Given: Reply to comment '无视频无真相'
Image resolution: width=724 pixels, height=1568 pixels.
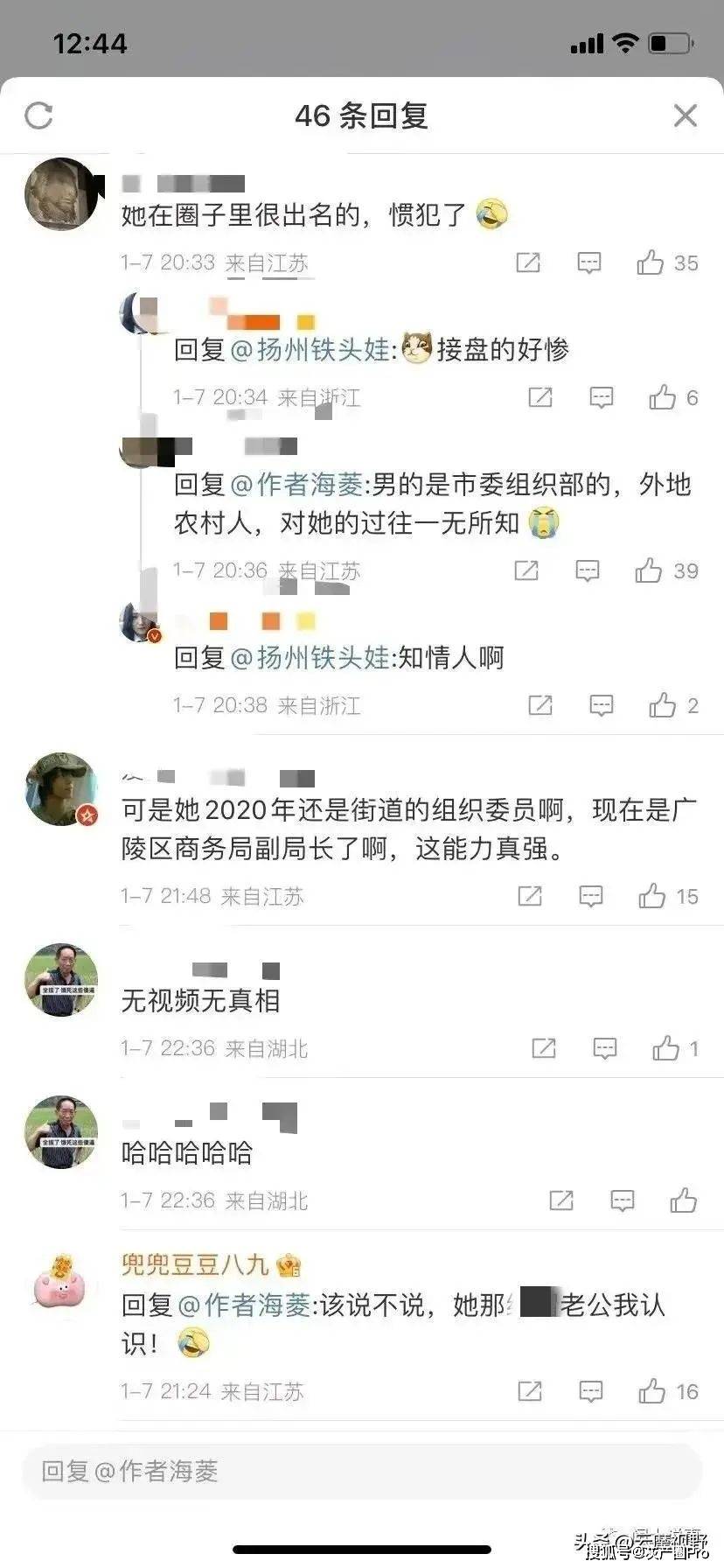Looking at the screenshot, I should tap(605, 1048).
